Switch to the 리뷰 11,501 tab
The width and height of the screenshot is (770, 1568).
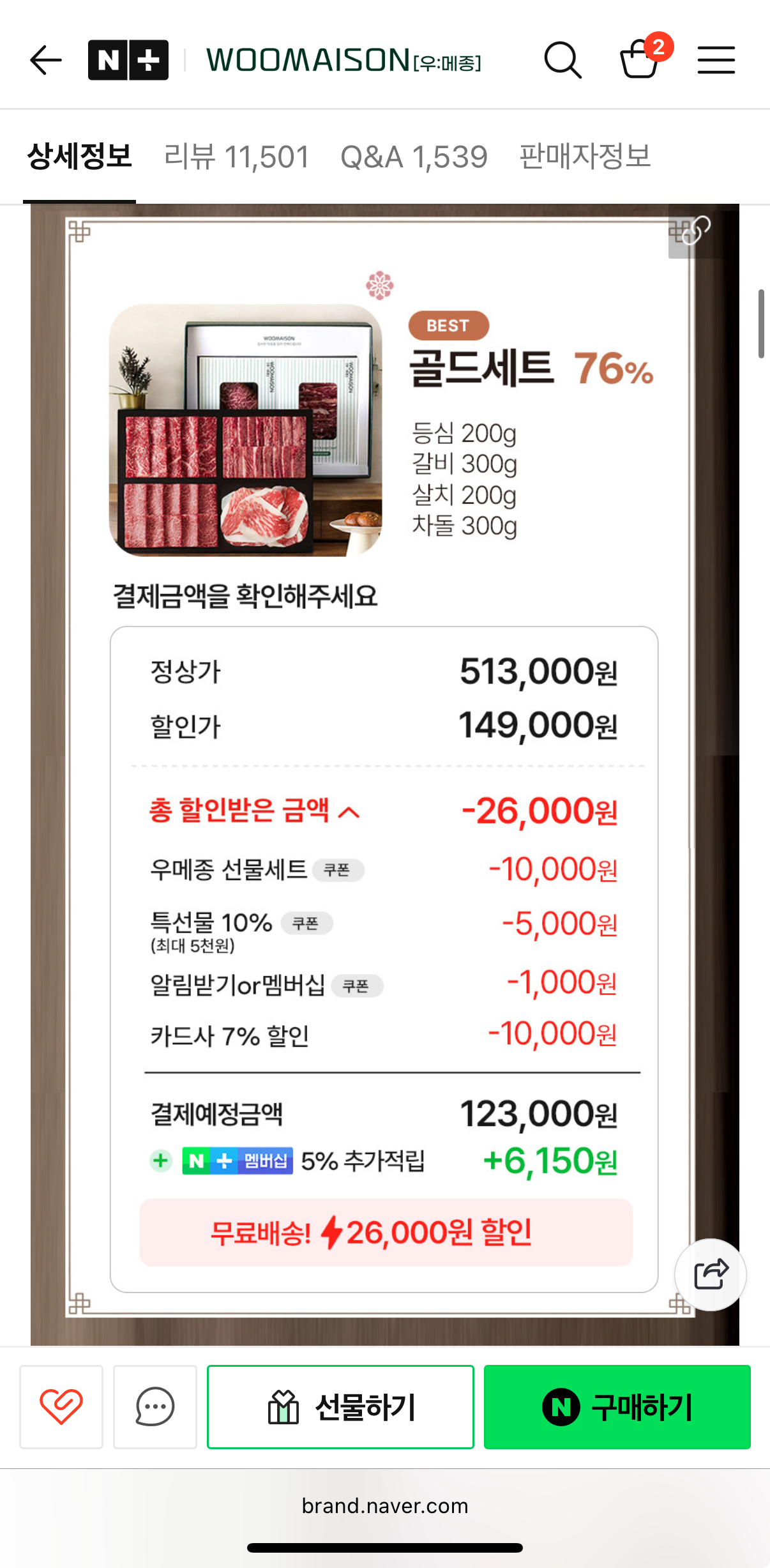(236, 157)
